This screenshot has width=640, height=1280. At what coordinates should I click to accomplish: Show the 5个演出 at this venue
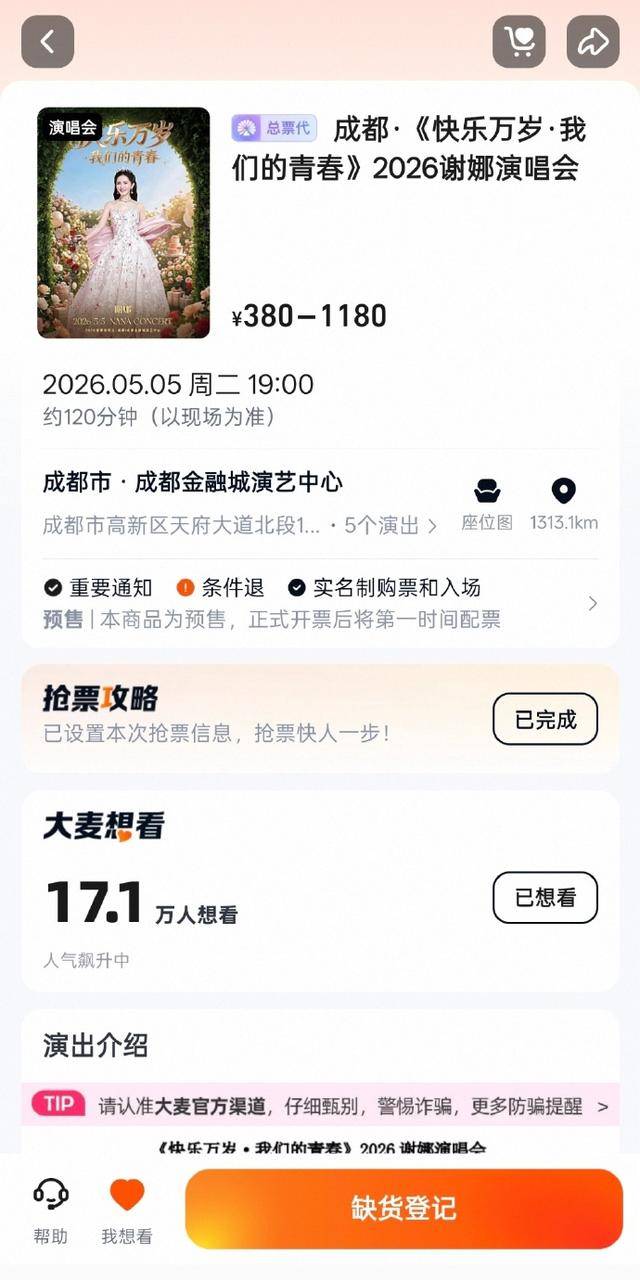pos(390,525)
